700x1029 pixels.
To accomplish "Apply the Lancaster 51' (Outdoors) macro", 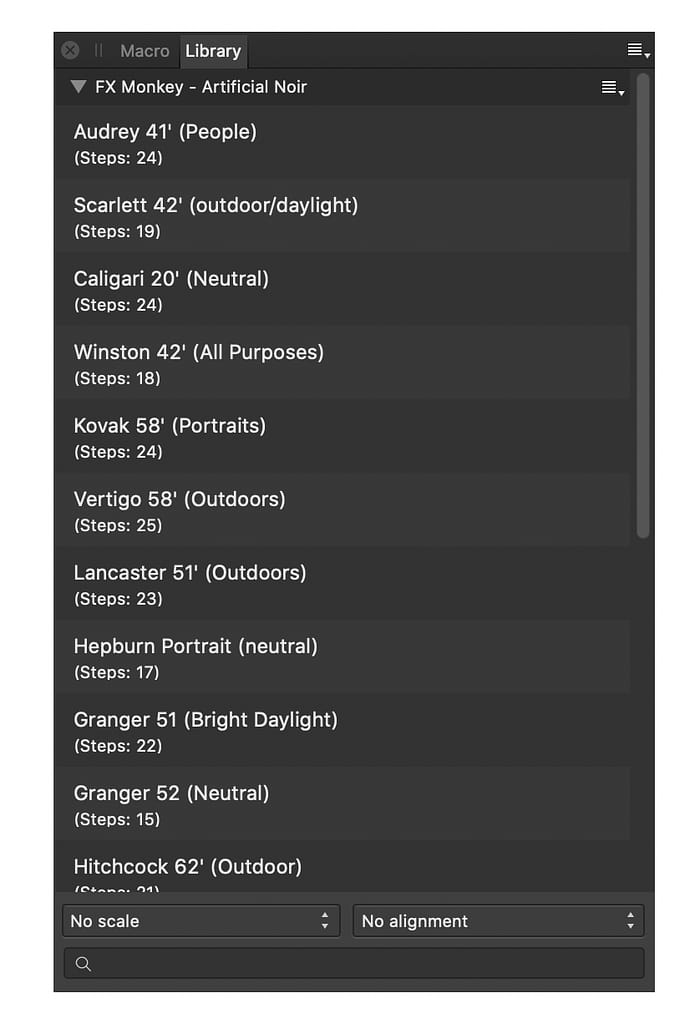I will point(189,583).
